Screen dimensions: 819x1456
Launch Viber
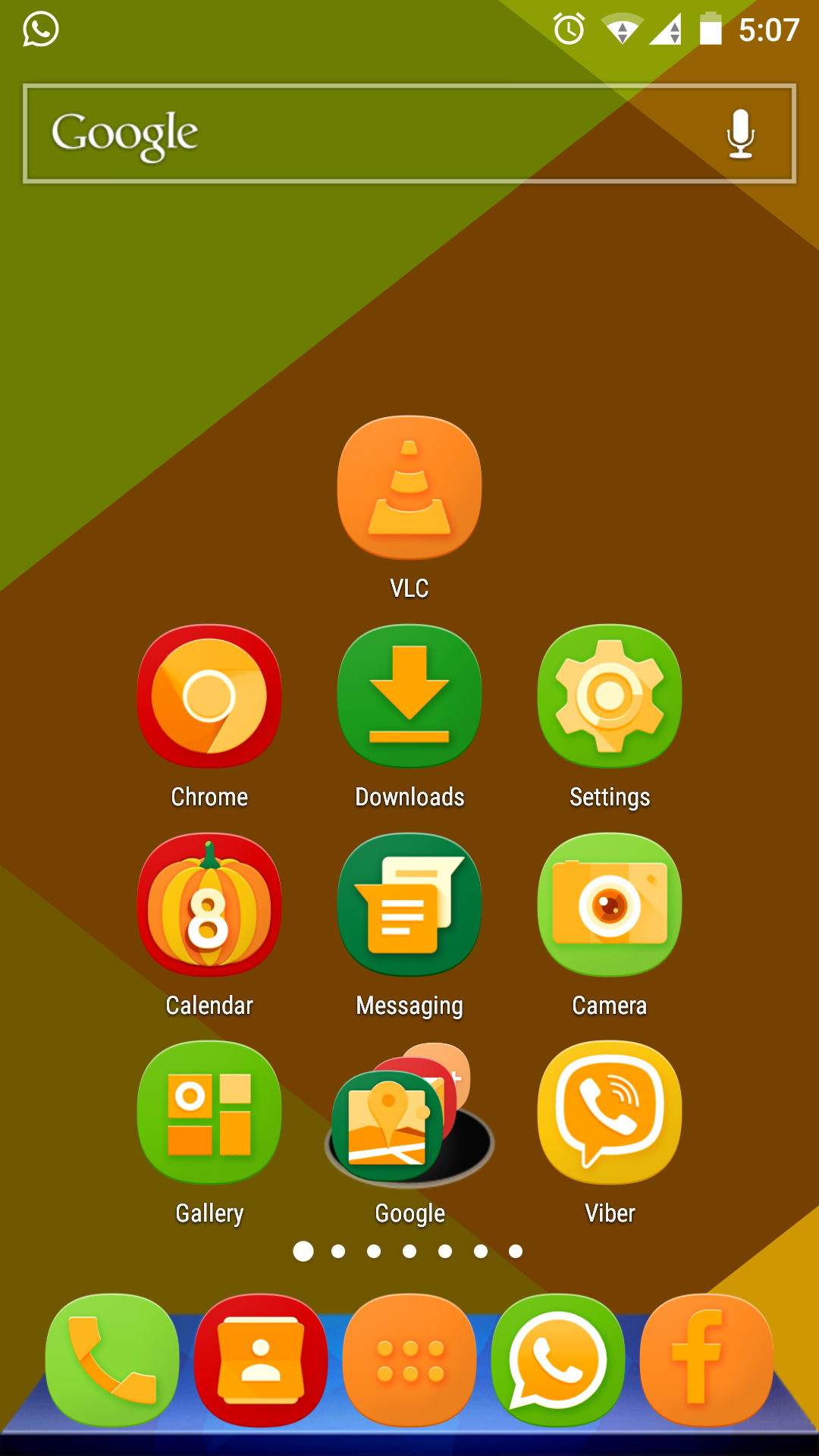(610, 1112)
